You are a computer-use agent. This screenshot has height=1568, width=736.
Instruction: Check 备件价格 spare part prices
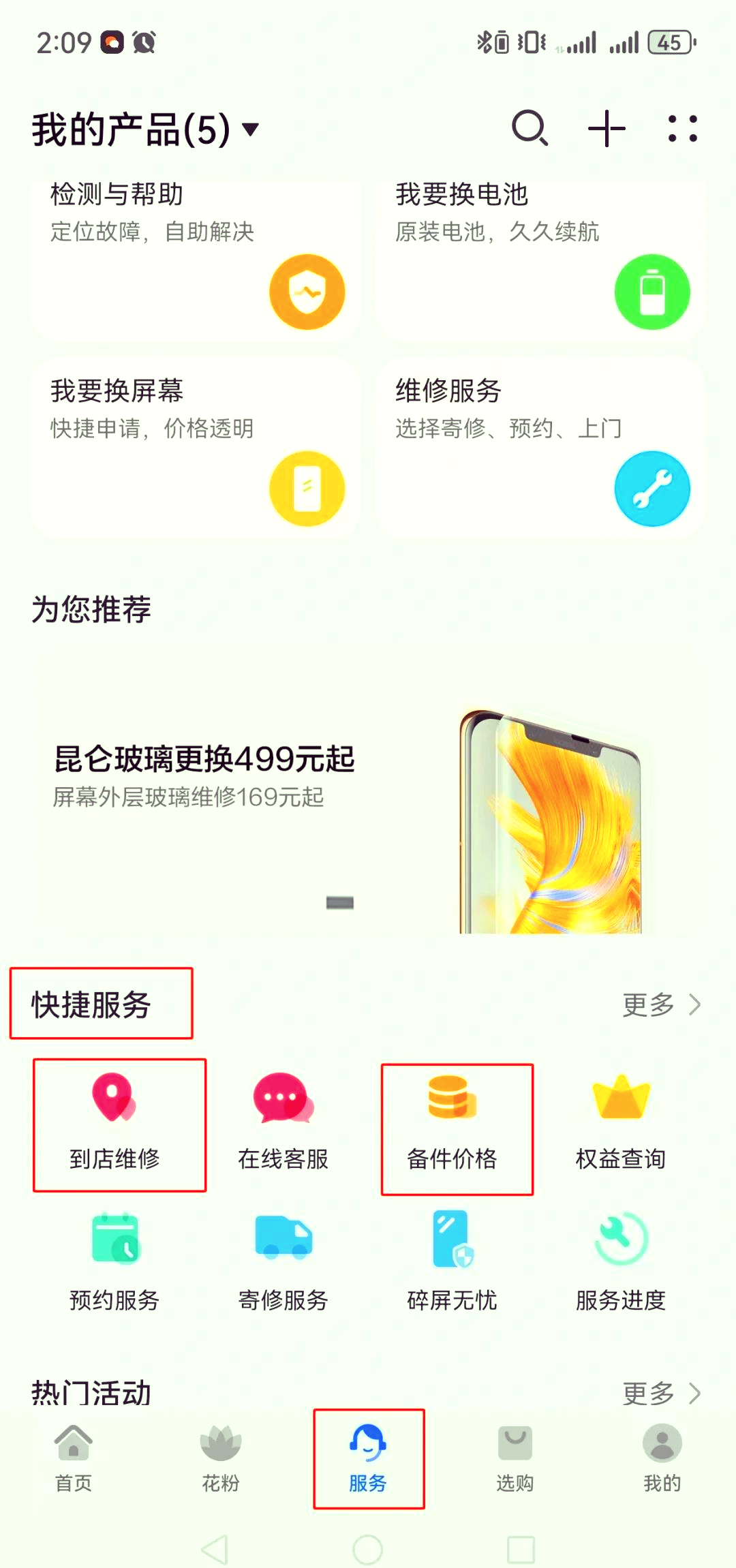tap(453, 1124)
